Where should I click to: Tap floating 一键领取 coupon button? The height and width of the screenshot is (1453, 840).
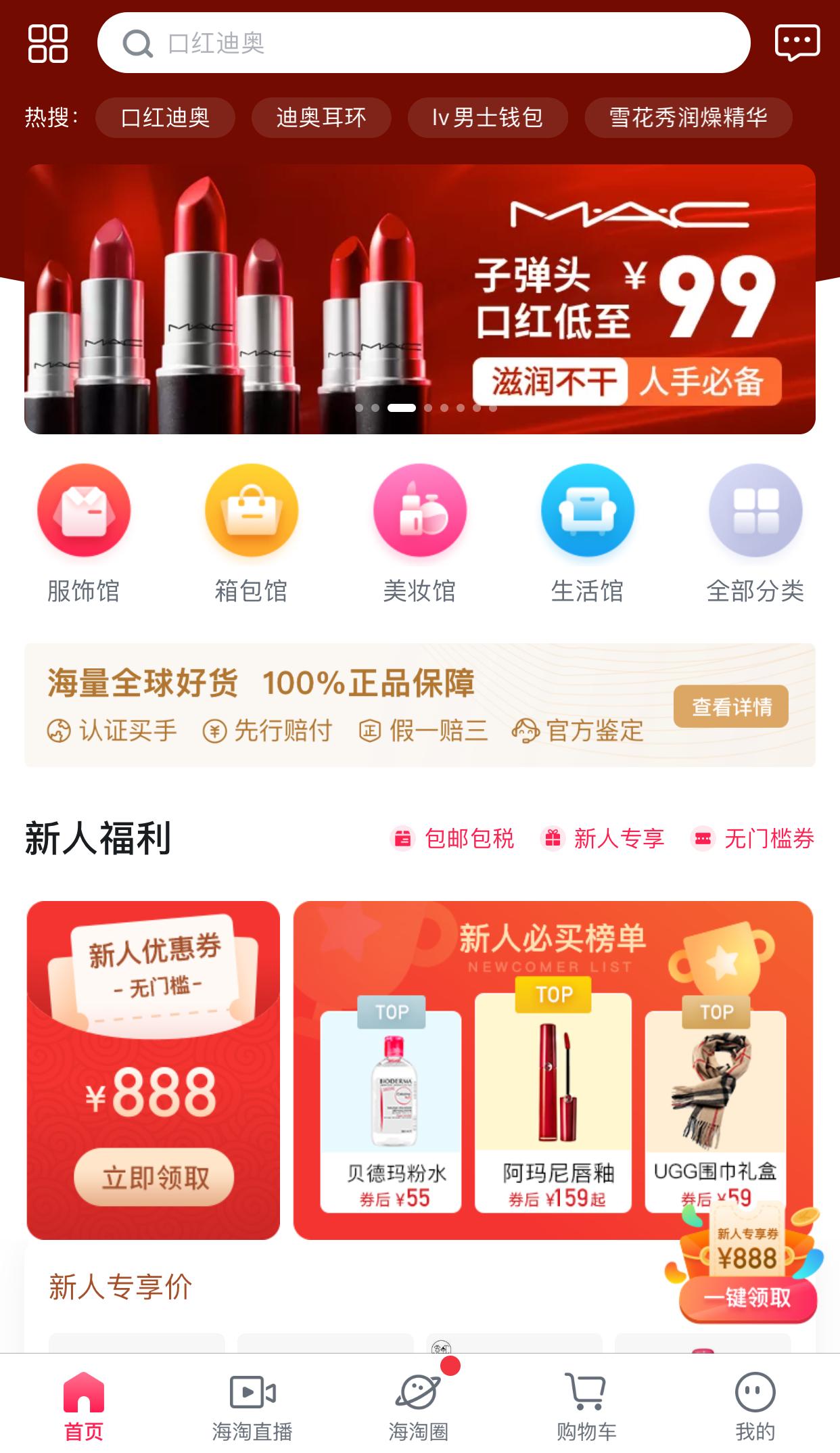click(x=748, y=1297)
